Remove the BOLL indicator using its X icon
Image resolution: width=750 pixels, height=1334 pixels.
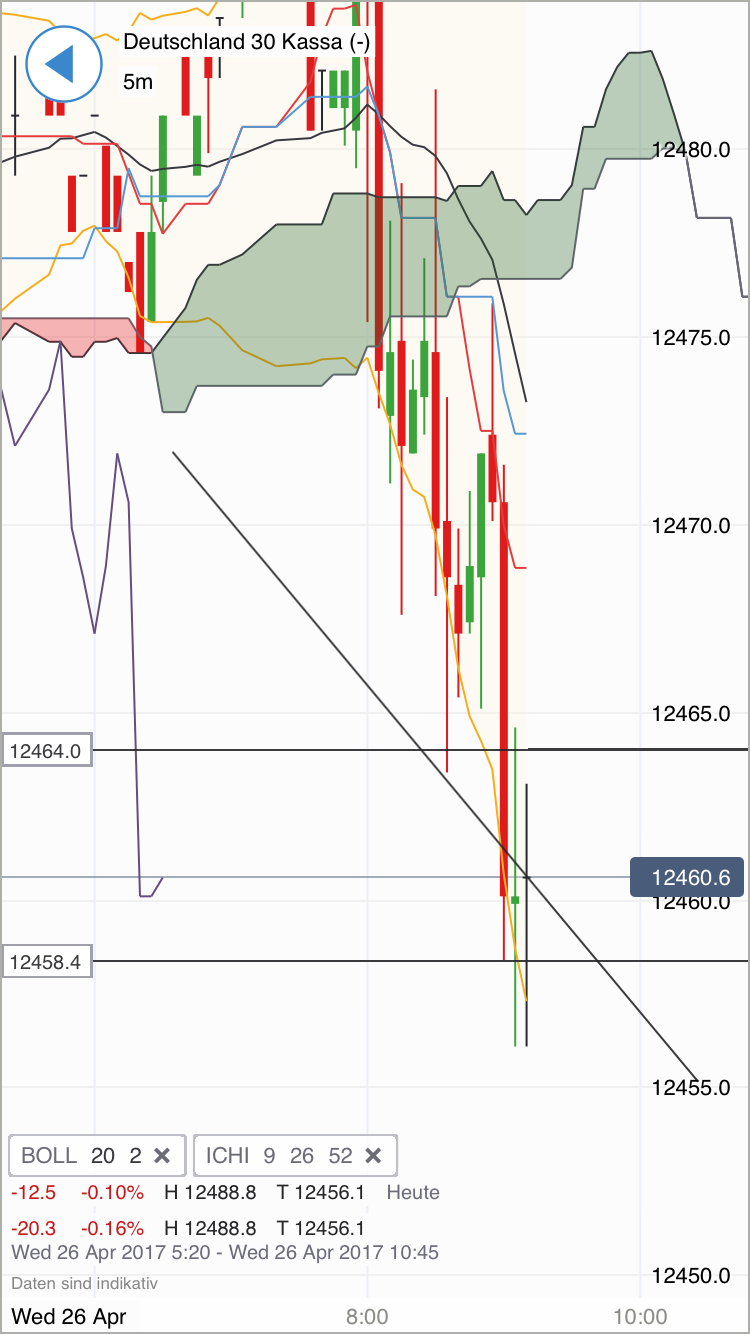[x=163, y=1155]
